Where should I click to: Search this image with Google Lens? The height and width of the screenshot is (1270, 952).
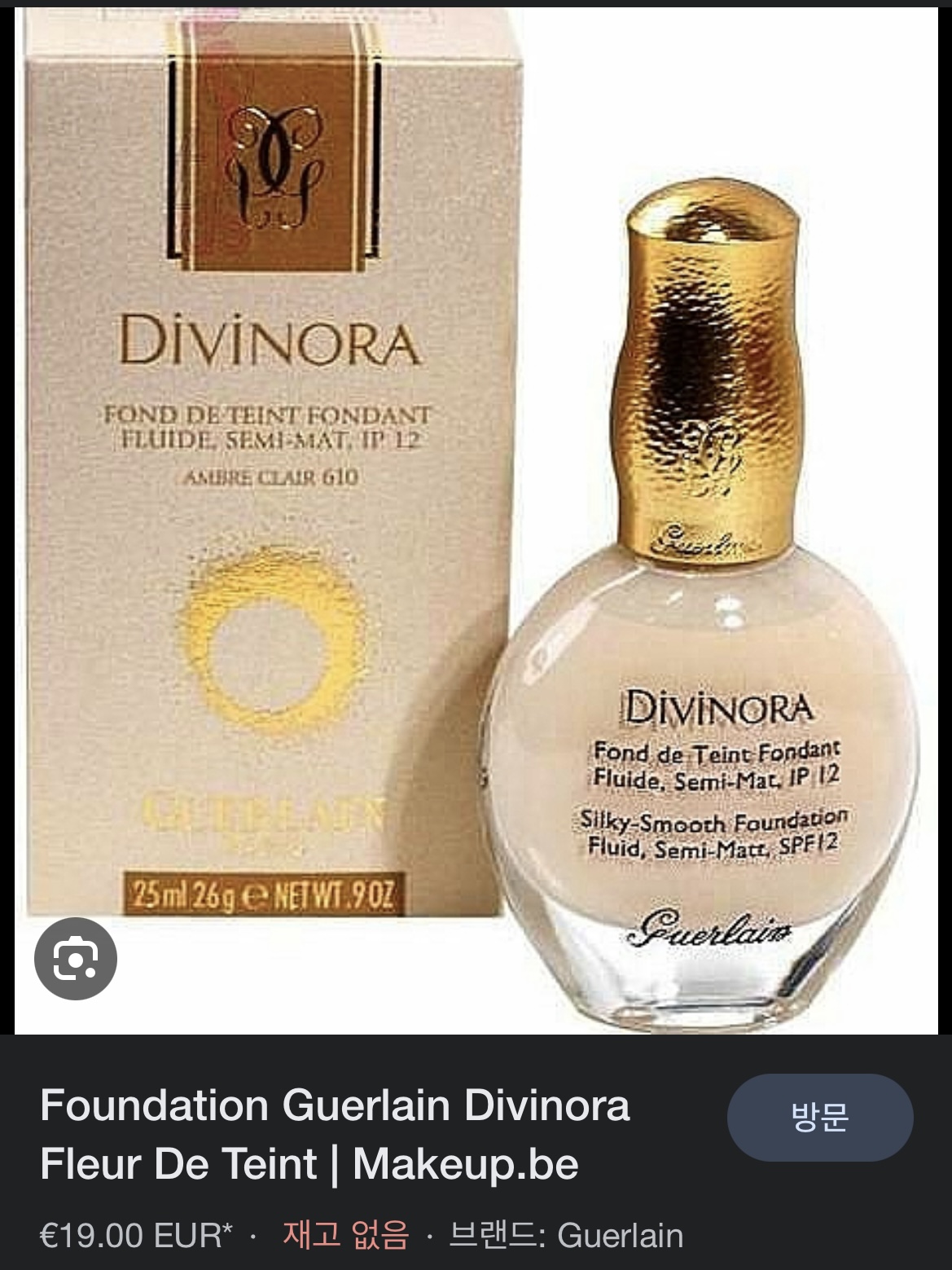(x=76, y=958)
